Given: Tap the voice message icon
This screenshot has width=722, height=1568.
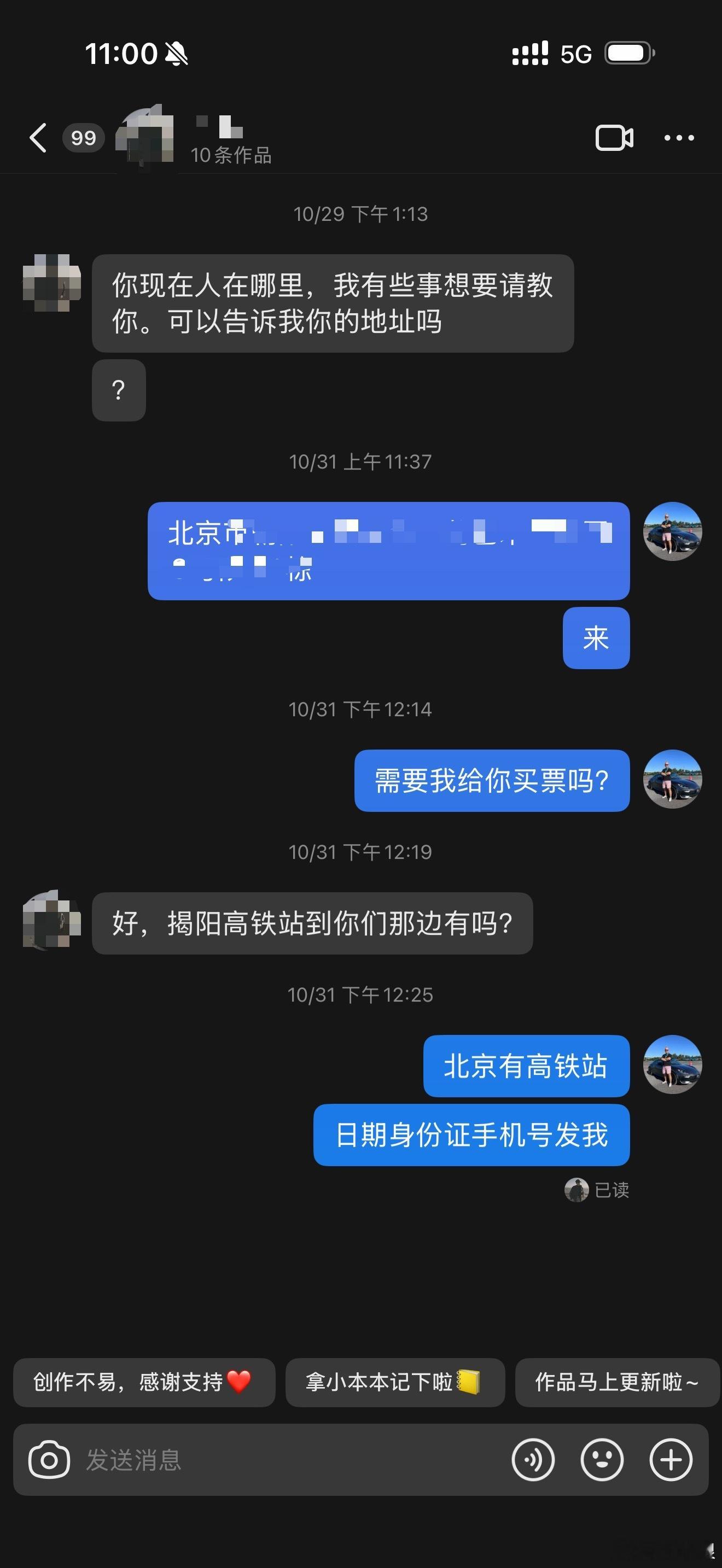Looking at the screenshot, I should pos(533,1460).
